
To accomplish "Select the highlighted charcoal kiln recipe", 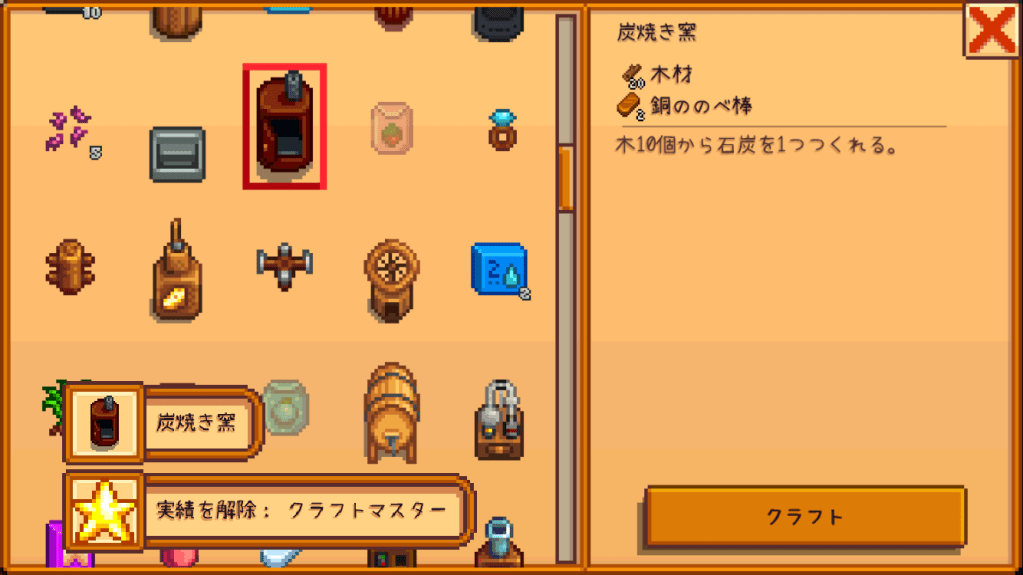I will coord(284,126).
